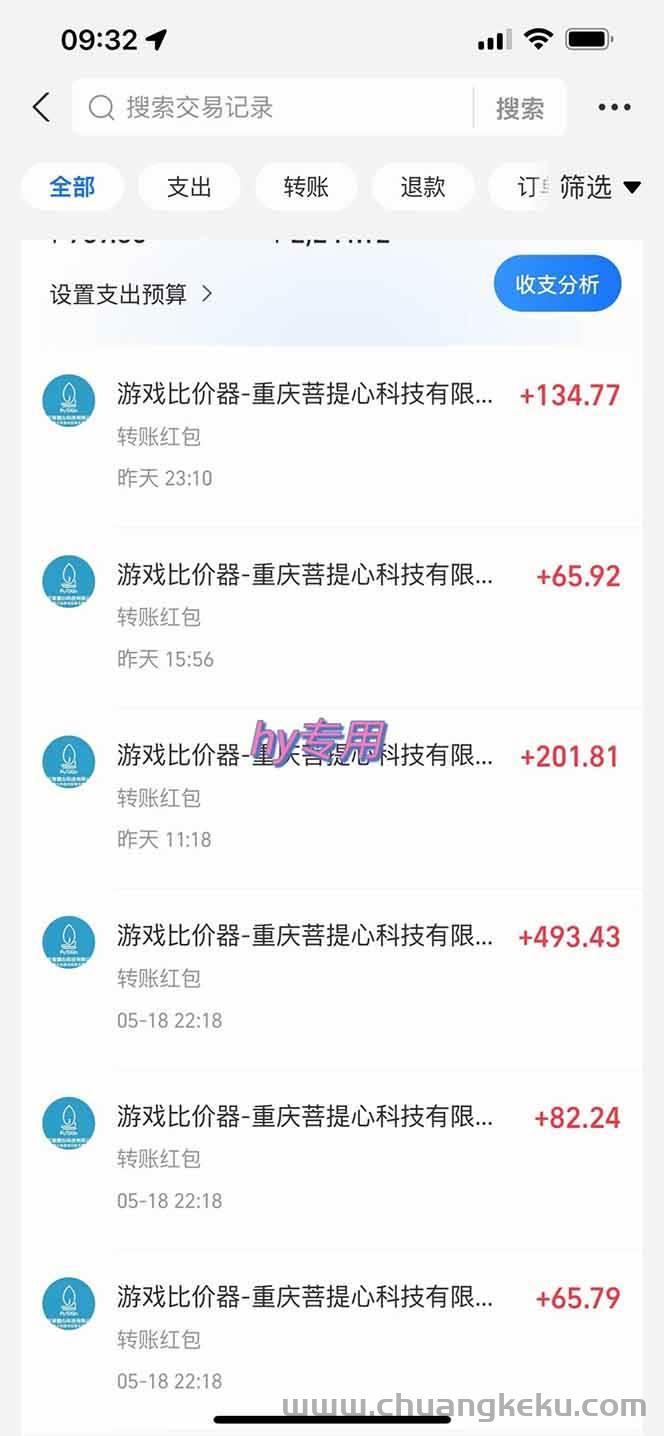Select the 全部 filter chip
The image size is (664, 1436).
click(72, 187)
